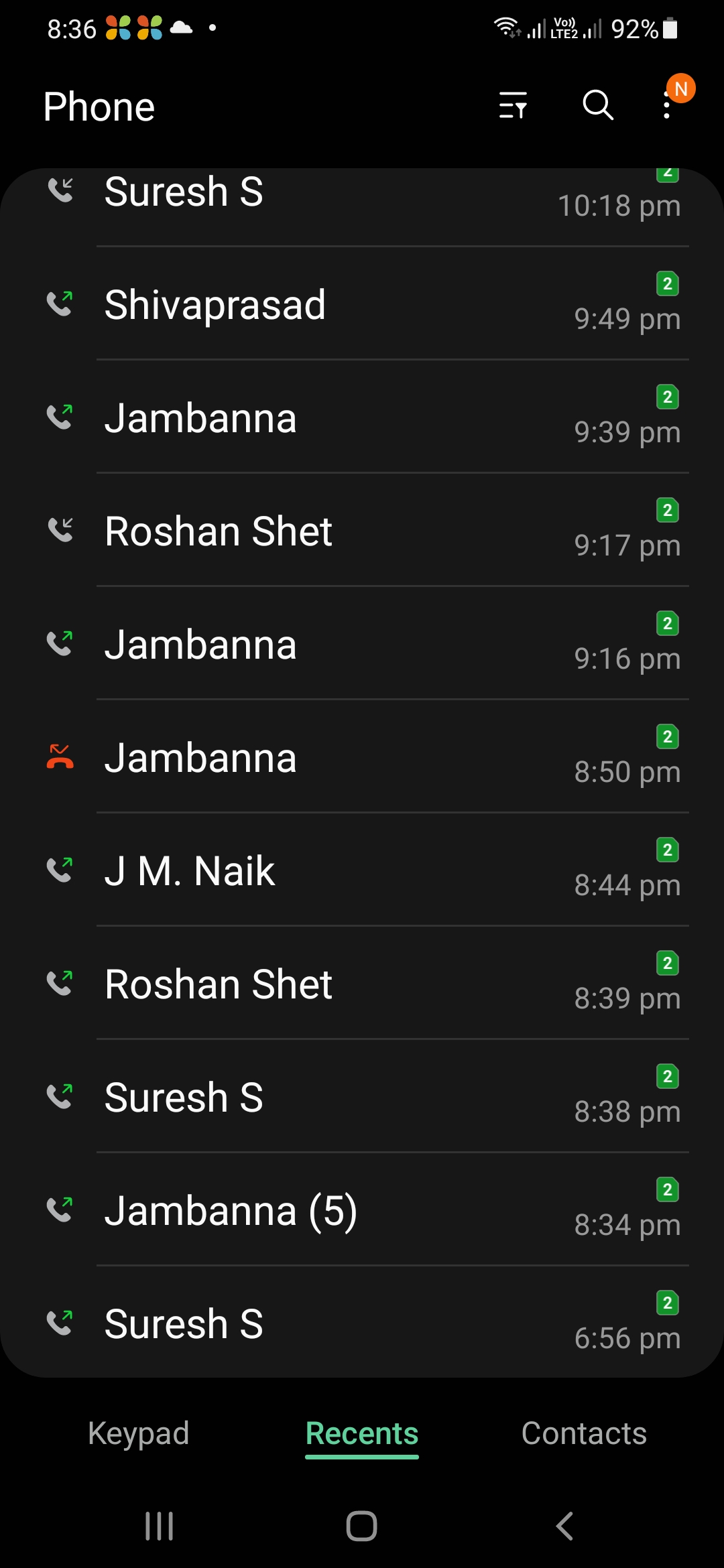Open the more options menu

667,106
